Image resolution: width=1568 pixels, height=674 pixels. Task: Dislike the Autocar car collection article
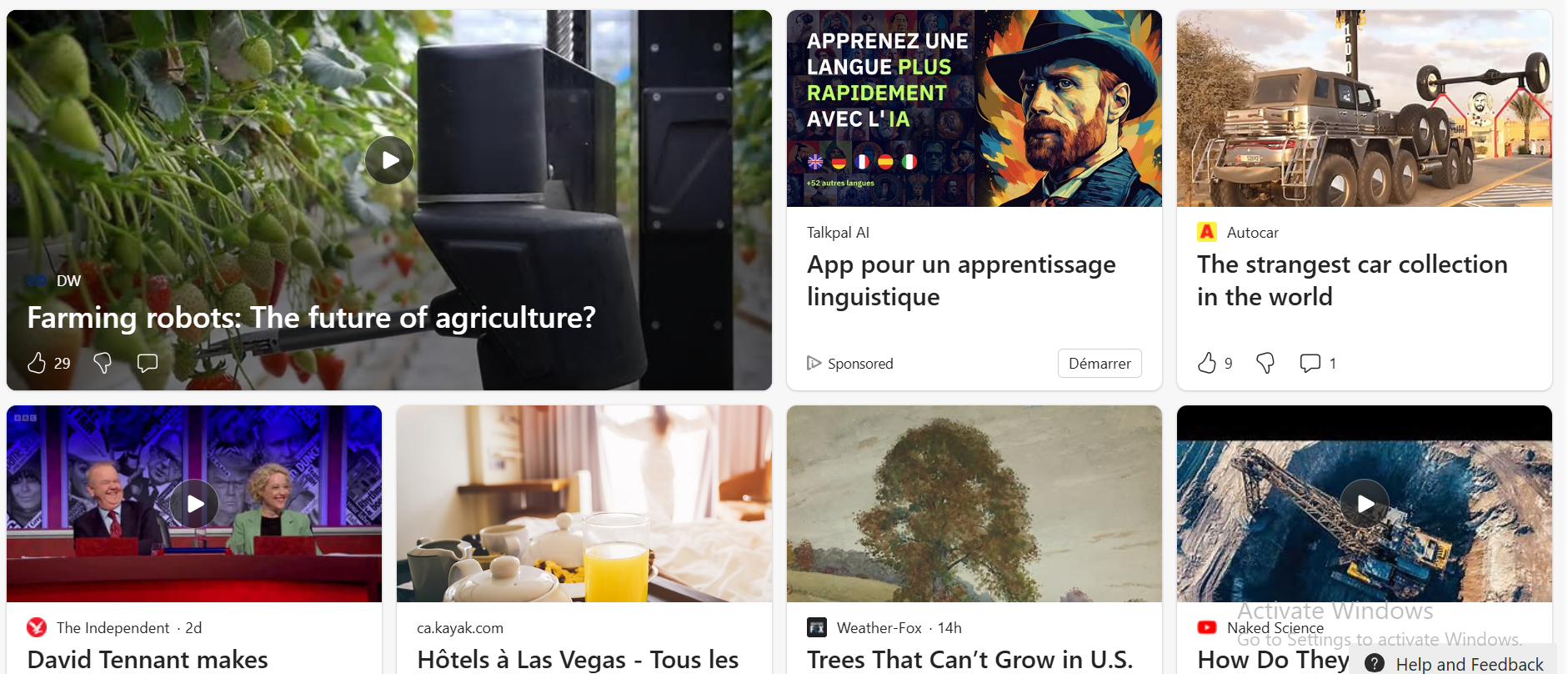coord(1265,363)
